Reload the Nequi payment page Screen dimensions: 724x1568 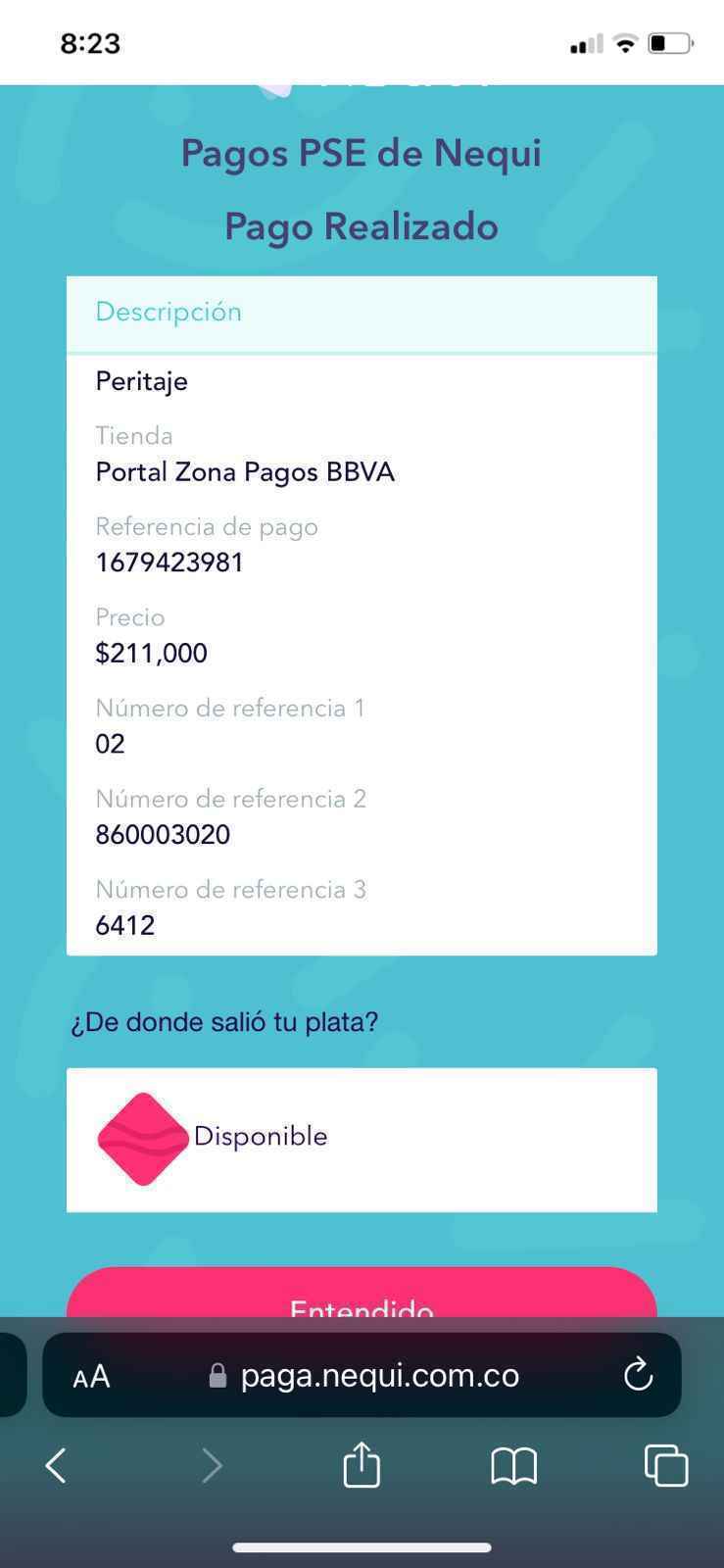[638, 1375]
